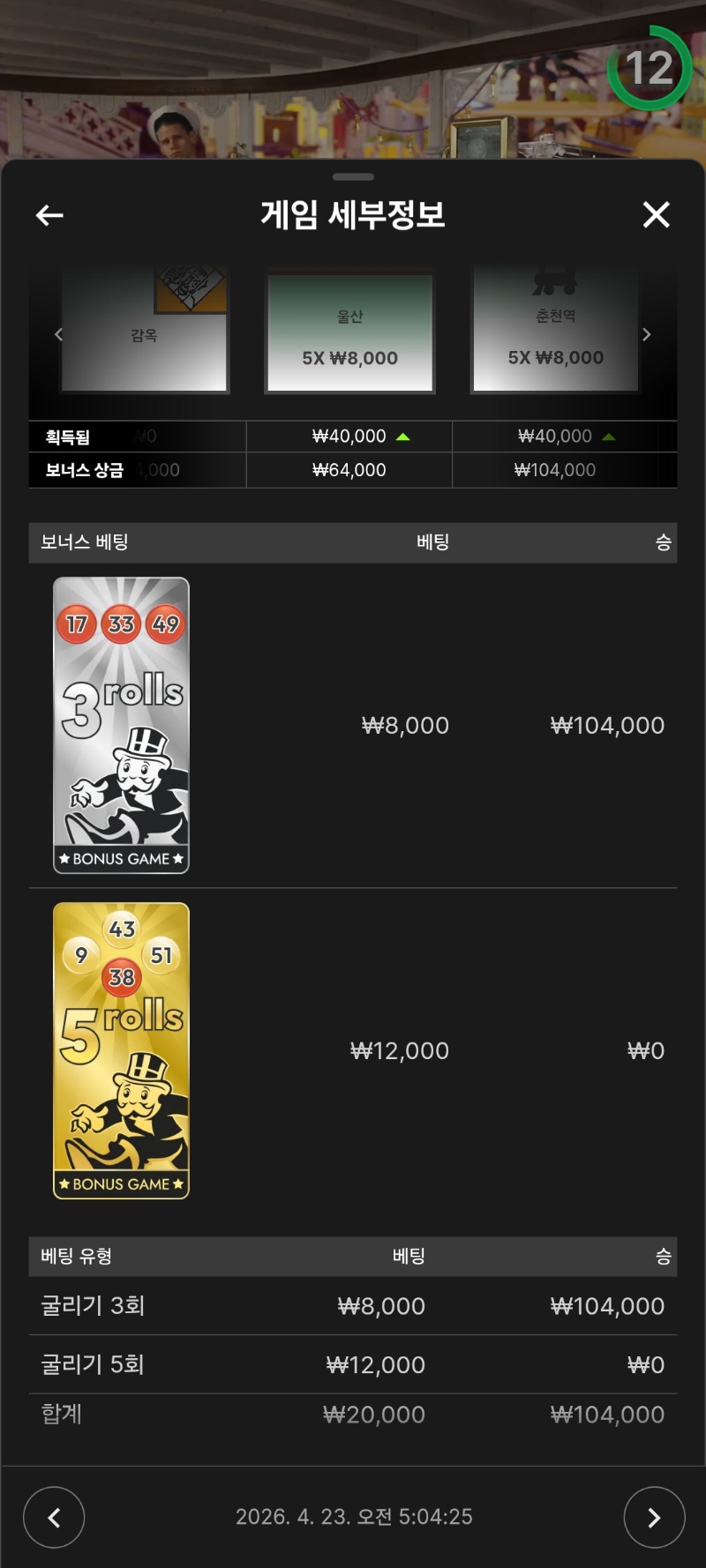Viewport: 706px width, 1568px height.
Task: Close the 게임 세부정보 panel
Action: point(656,214)
